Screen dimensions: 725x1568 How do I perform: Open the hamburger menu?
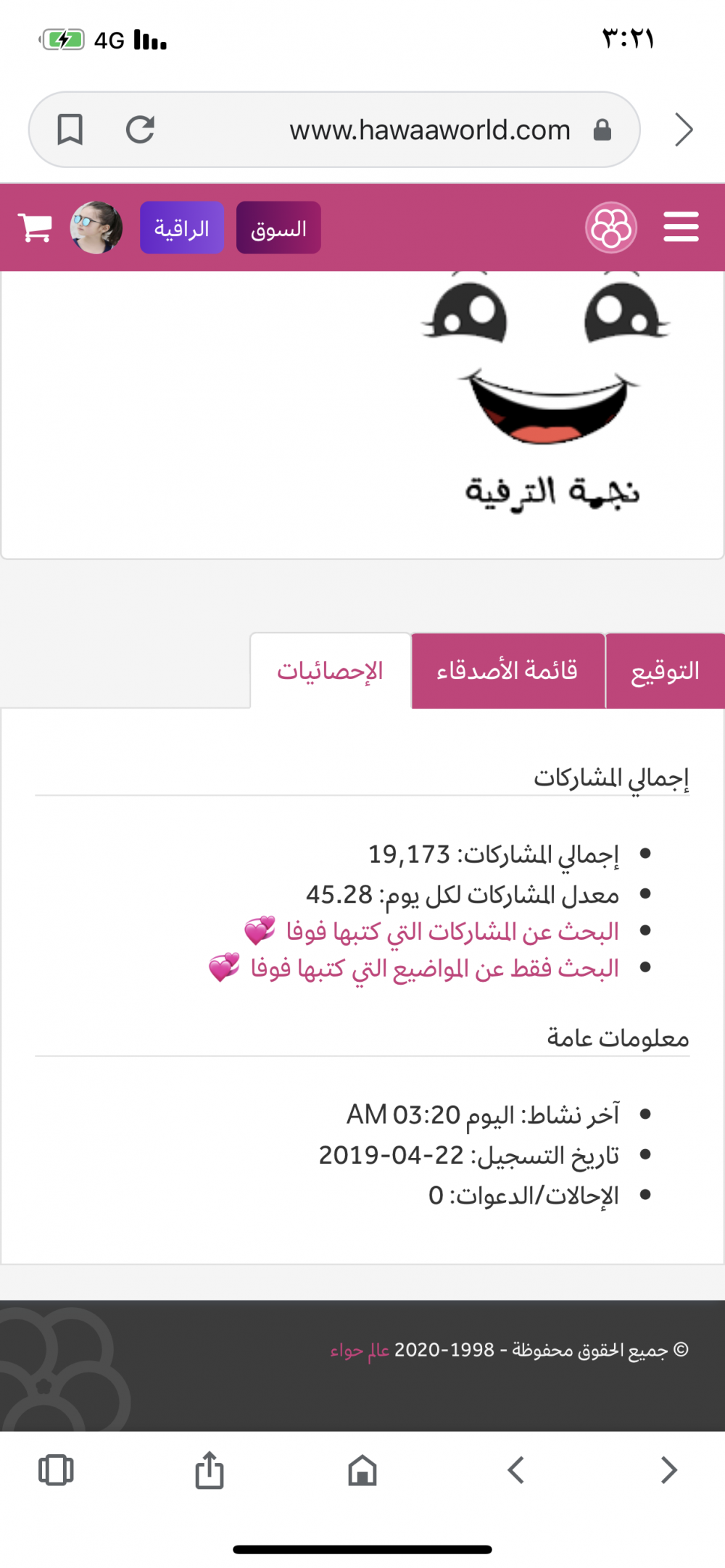click(681, 228)
